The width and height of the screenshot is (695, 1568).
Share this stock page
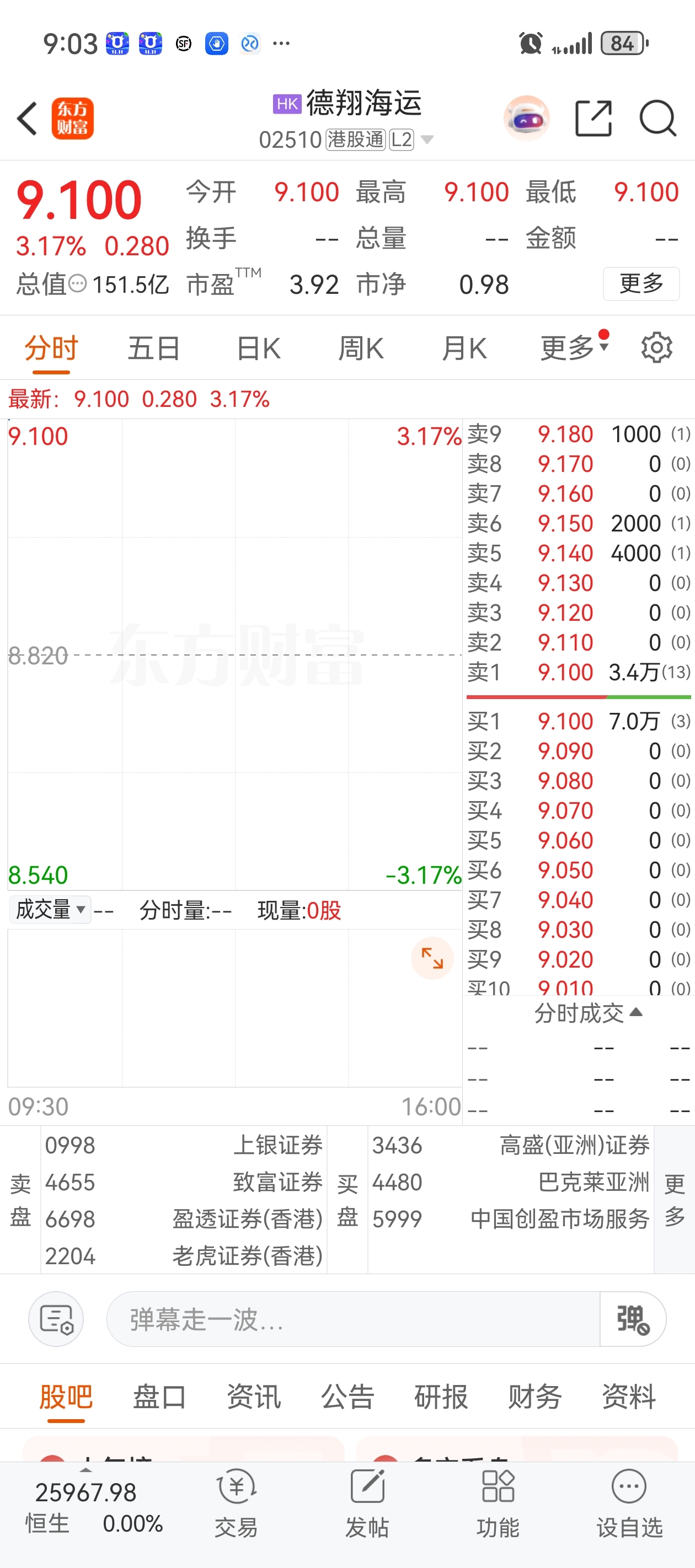click(592, 118)
